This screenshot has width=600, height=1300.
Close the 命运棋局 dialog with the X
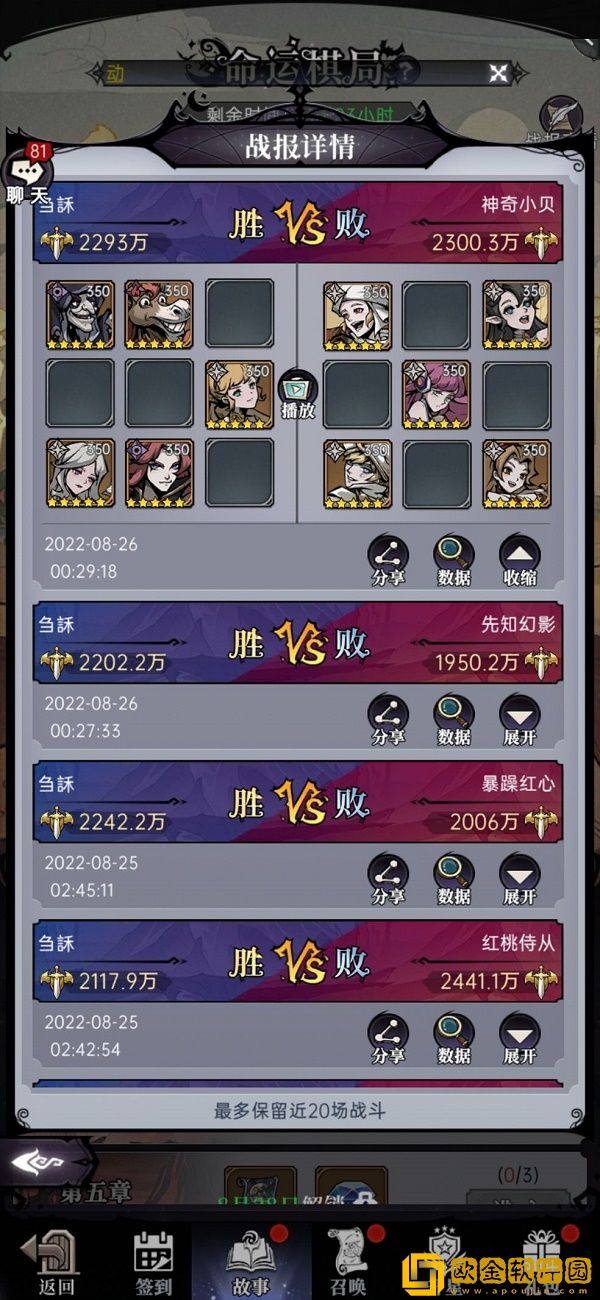point(498,72)
